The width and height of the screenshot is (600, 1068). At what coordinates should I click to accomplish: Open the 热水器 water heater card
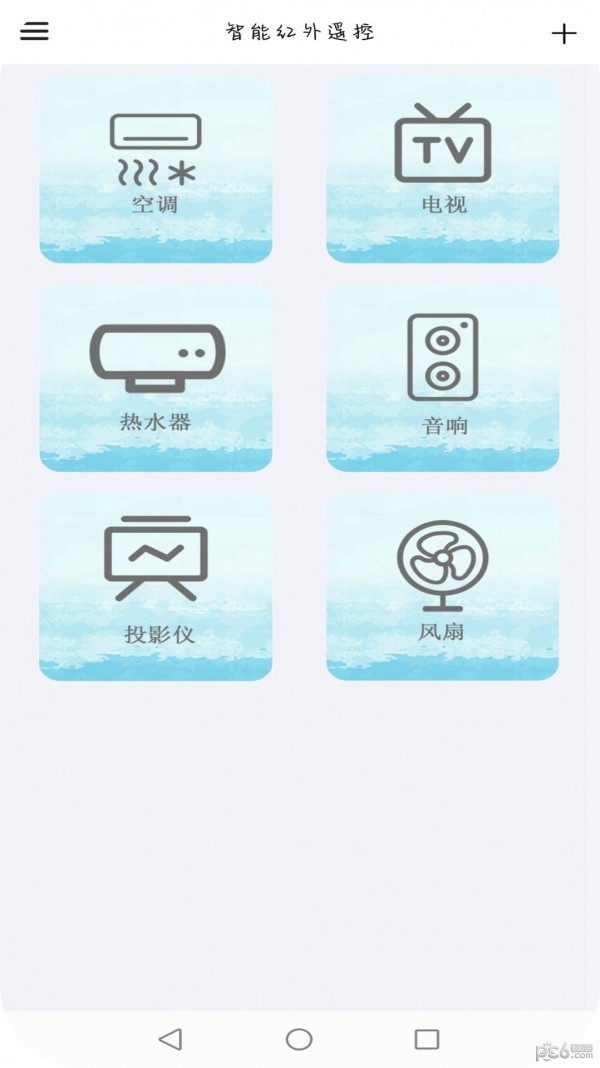tap(156, 379)
